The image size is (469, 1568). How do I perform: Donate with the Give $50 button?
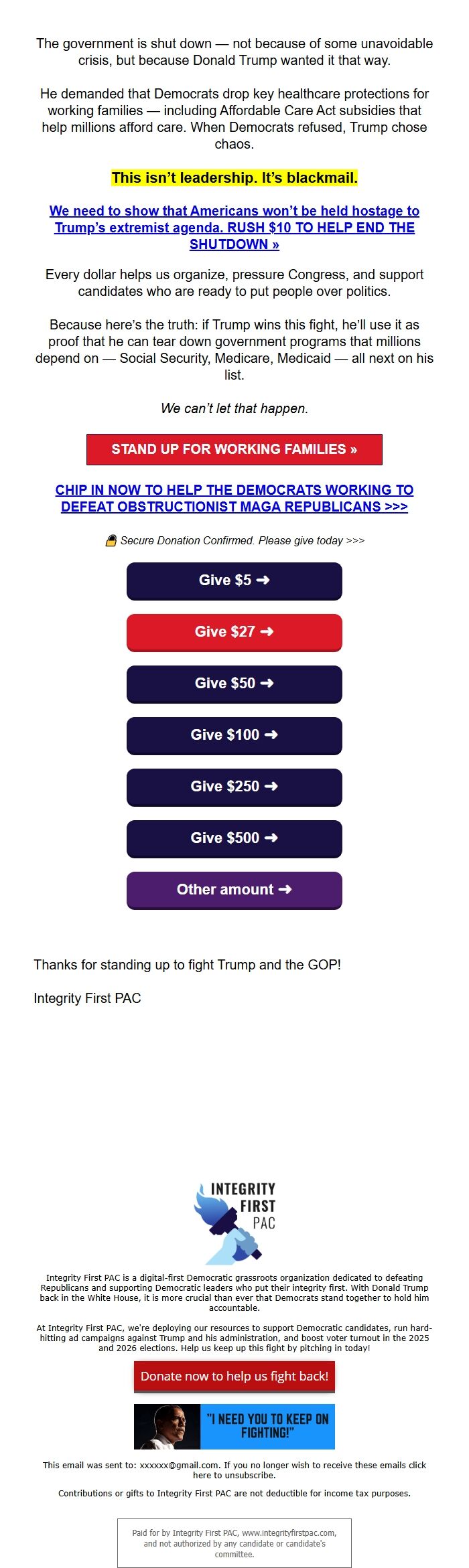pyautogui.click(x=234, y=684)
